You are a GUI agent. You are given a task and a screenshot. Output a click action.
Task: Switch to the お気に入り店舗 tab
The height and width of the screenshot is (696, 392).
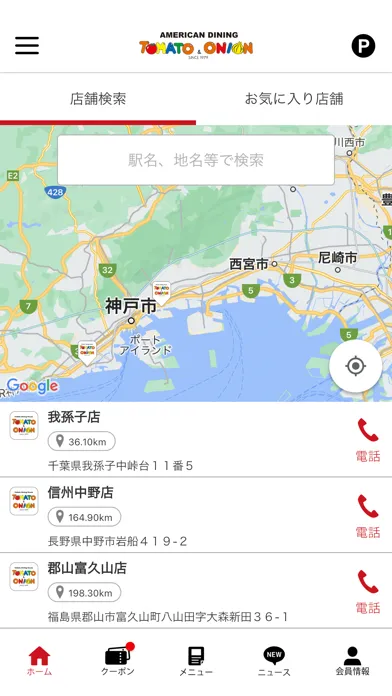[x=294, y=99]
